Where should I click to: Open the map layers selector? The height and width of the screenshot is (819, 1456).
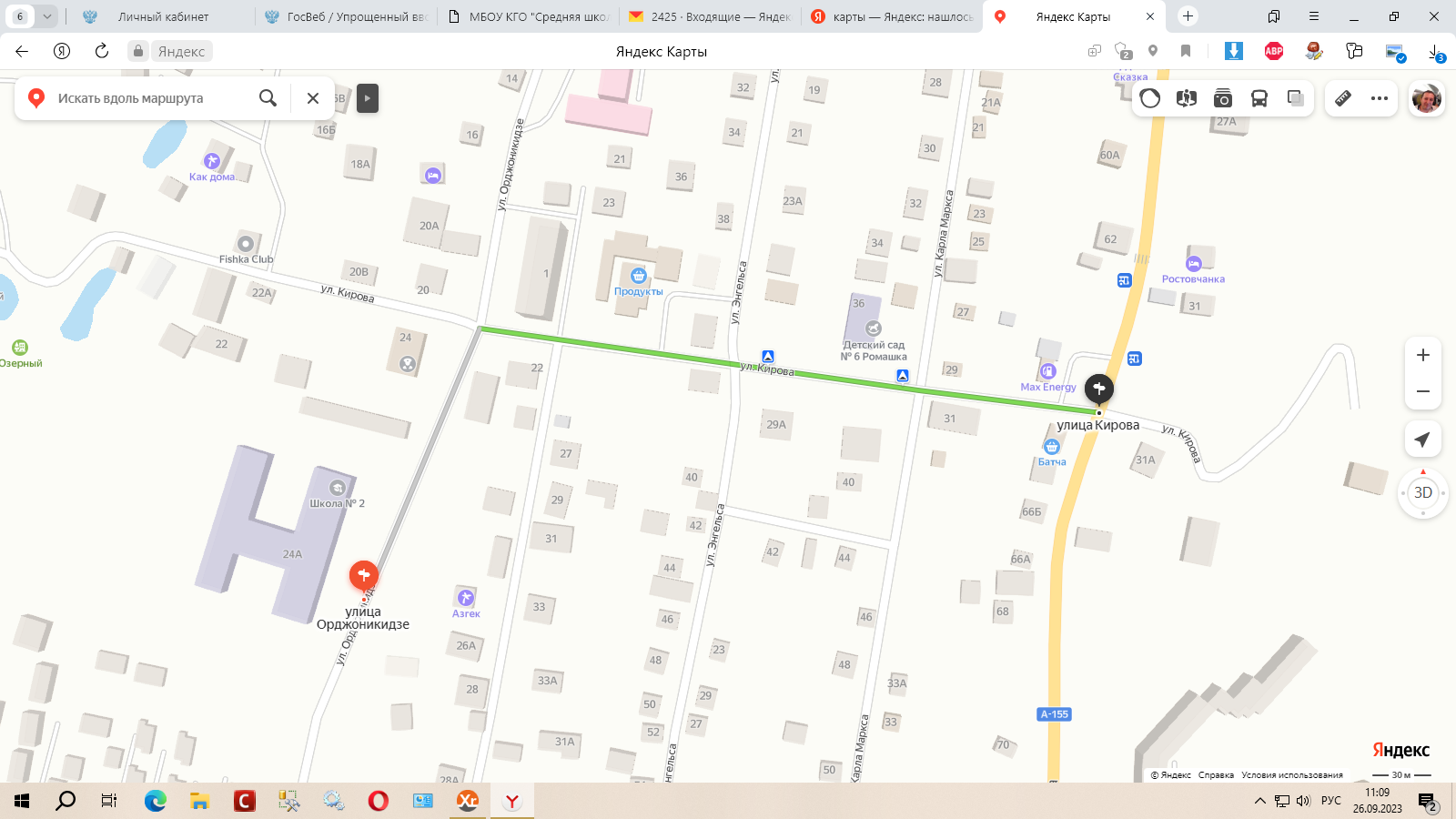[x=1296, y=98]
